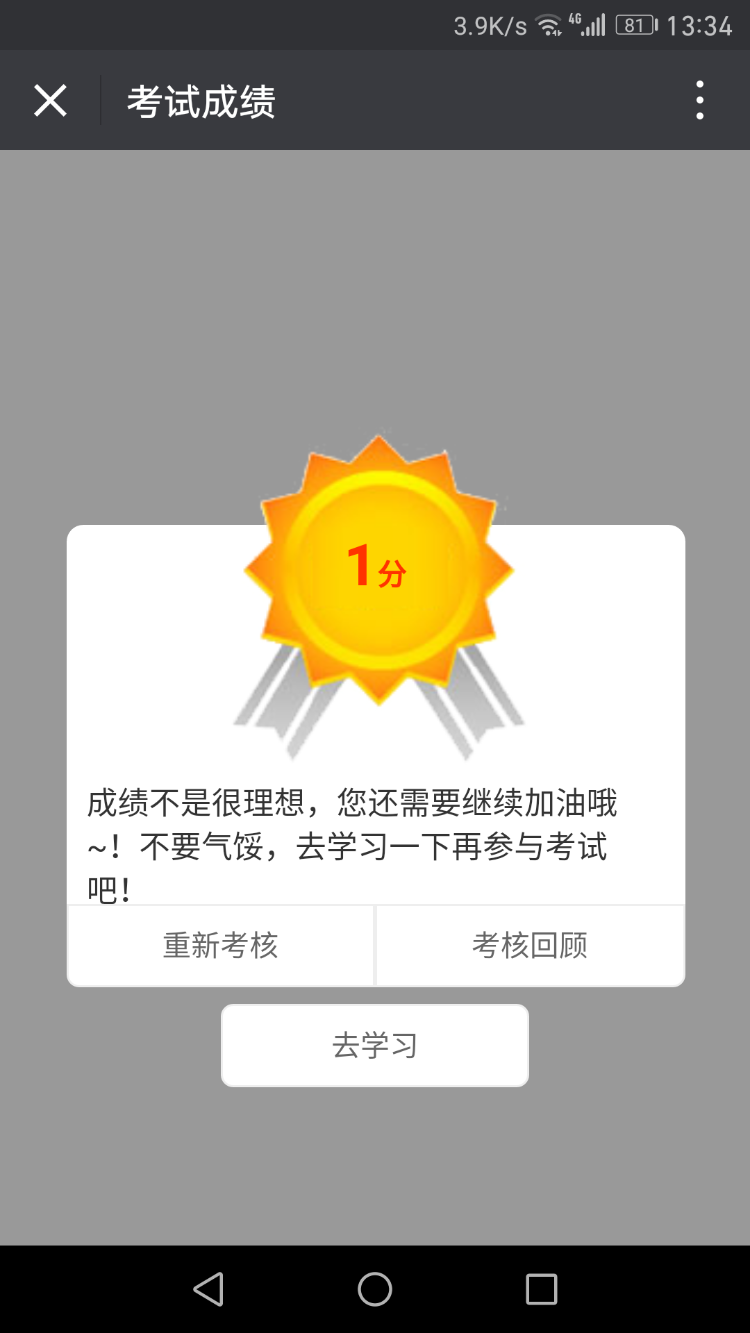Tap the battery indicator showing 81

point(639,23)
